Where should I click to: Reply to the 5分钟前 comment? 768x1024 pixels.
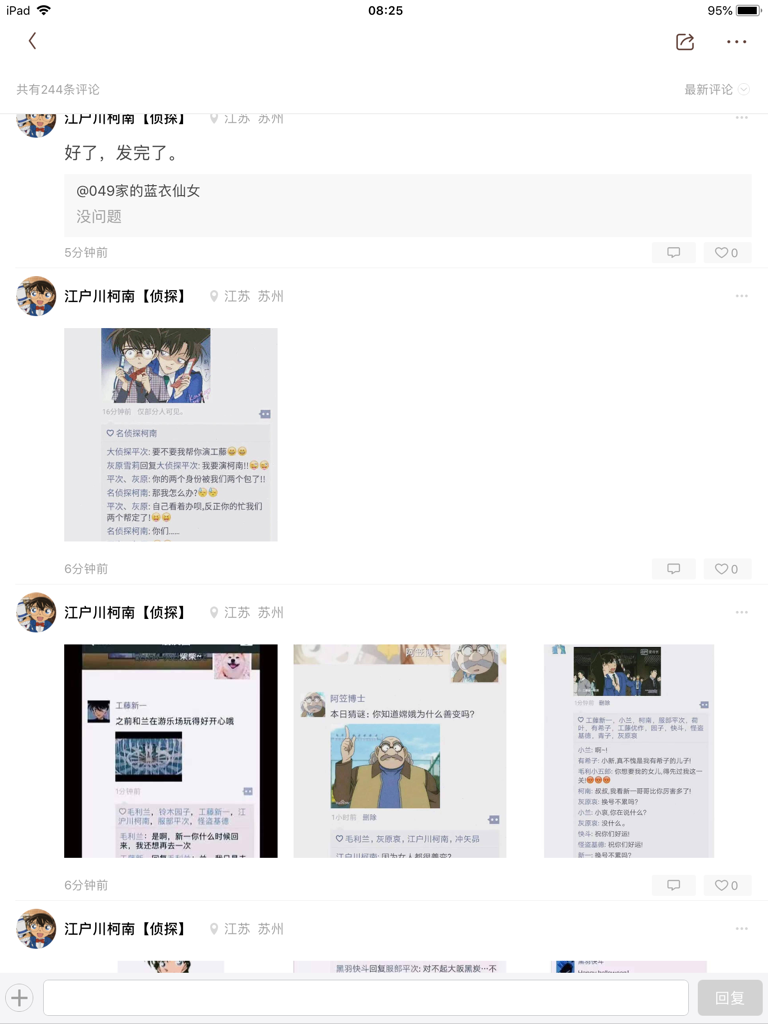pyautogui.click(x=674, y=253)
